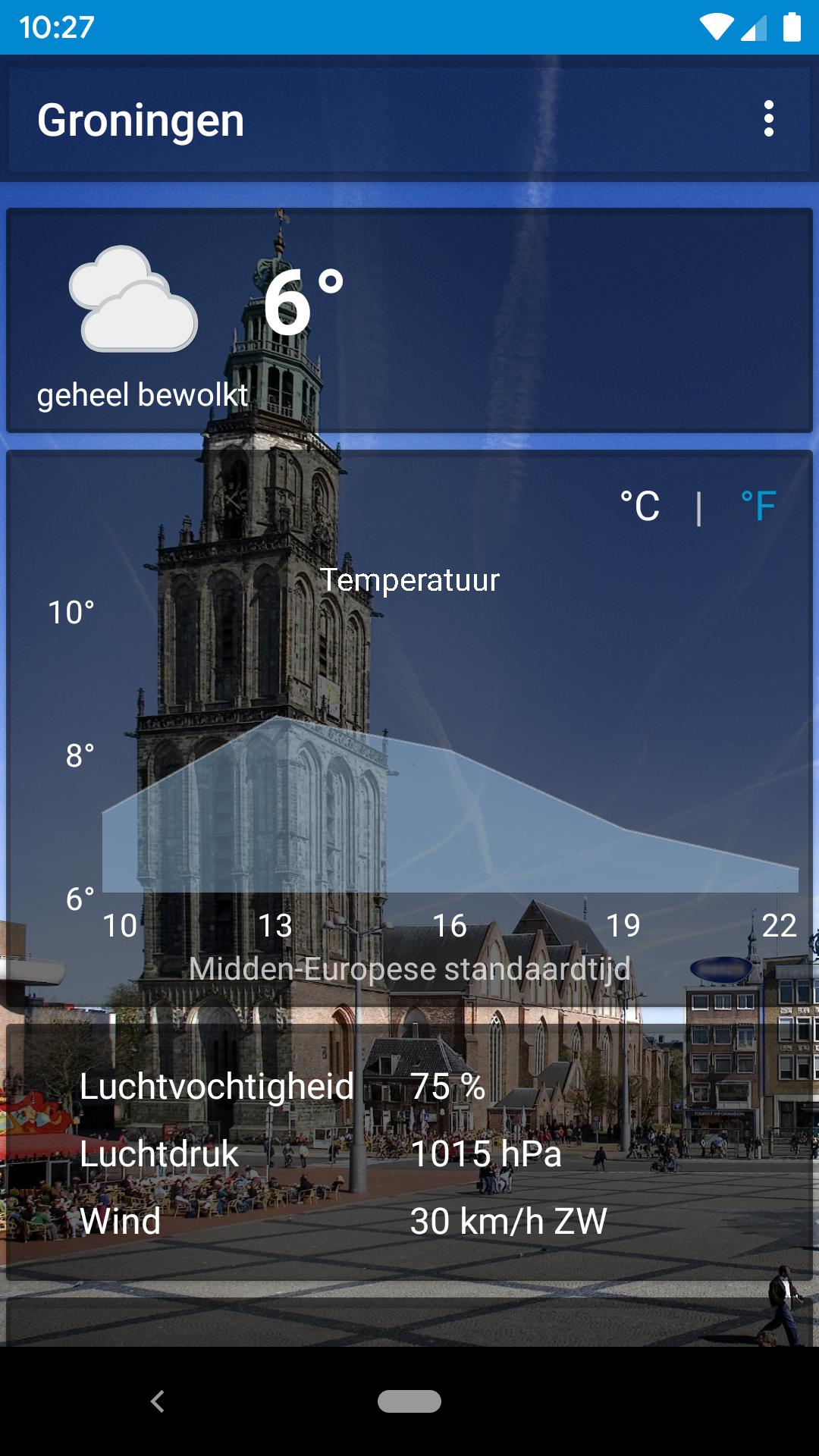Open the overflow menu for Groningen
This screenshot has width=819, height=1456.
point(769,120)
